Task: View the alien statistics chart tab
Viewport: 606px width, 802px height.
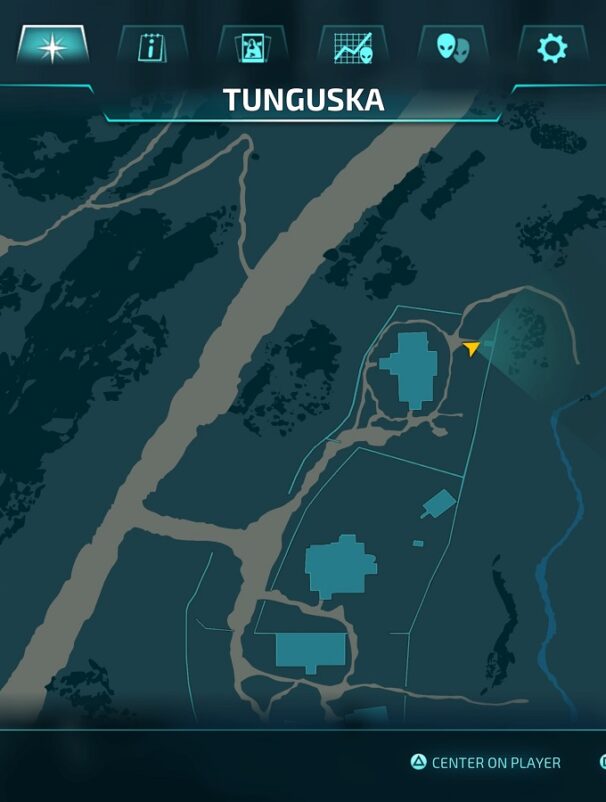Action: click(x=352, y=47)
